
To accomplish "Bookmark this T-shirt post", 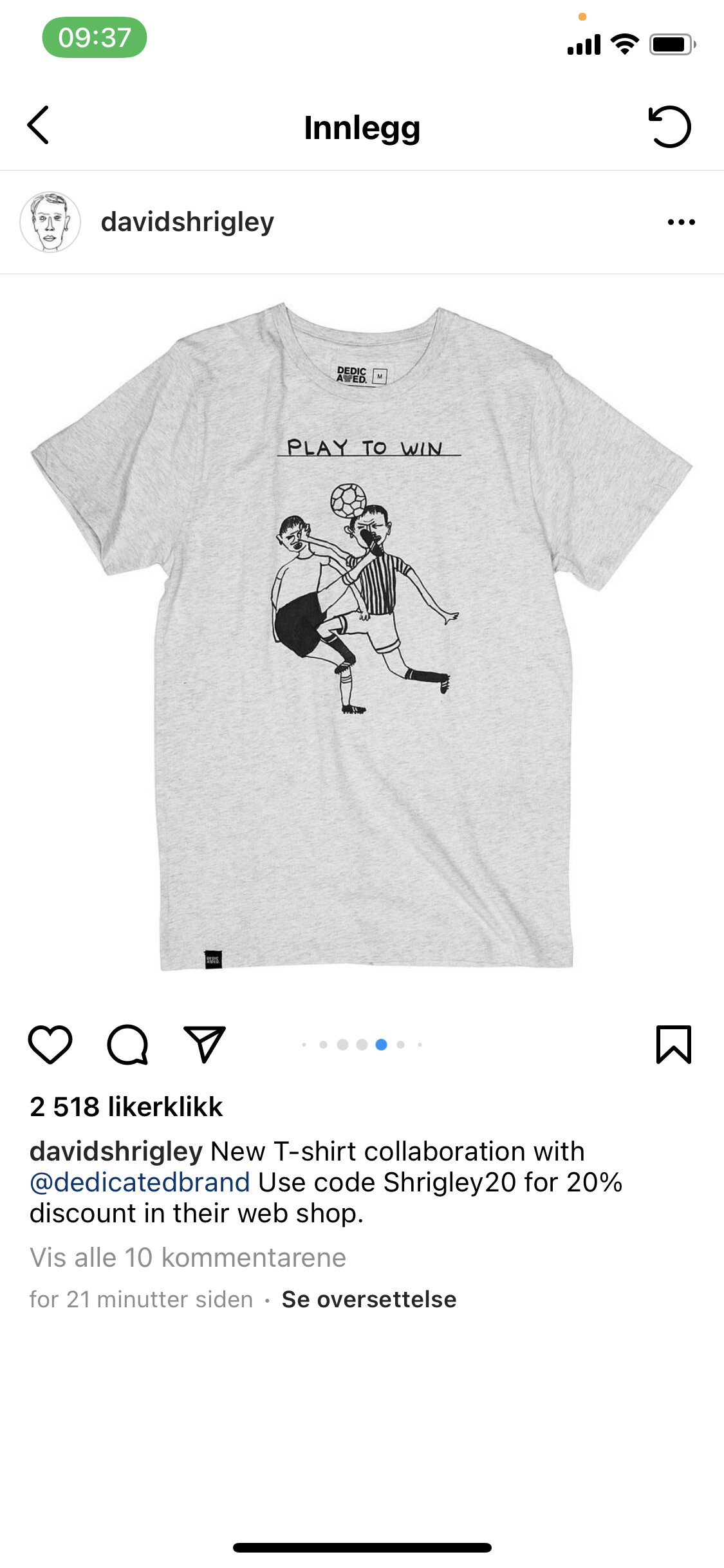I will (673, 1044).
